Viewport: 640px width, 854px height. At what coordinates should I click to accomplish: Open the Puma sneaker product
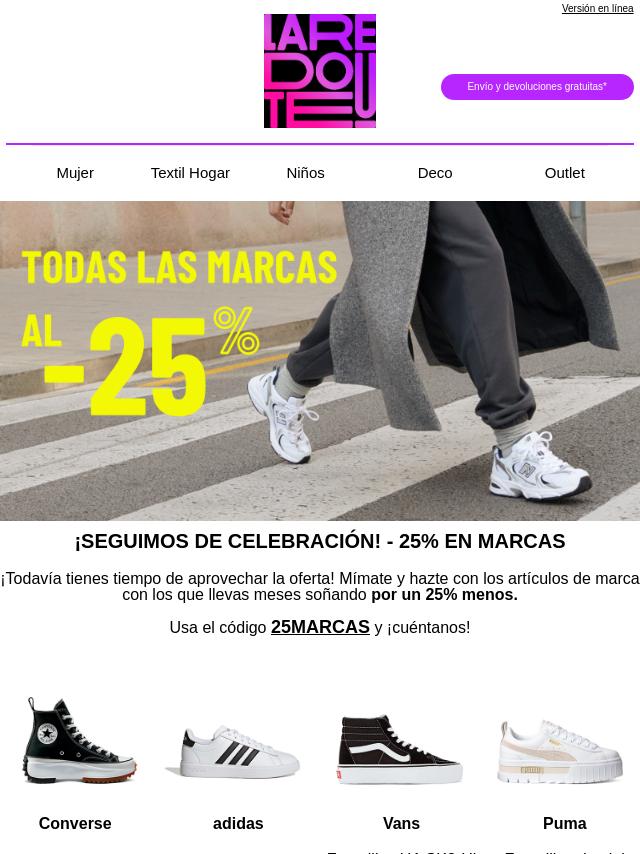click(x=562, y=751)
